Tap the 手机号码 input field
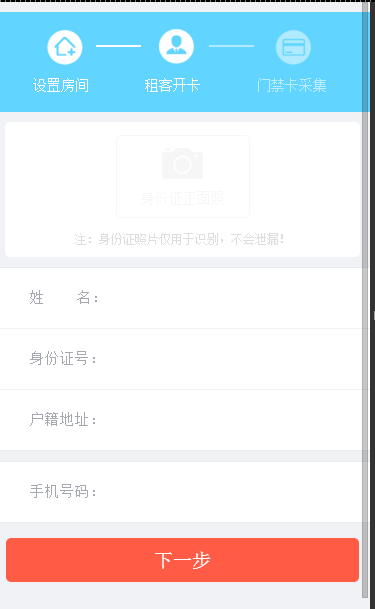Viewport: 375px width, 609px height. click(x=182, y=492)
